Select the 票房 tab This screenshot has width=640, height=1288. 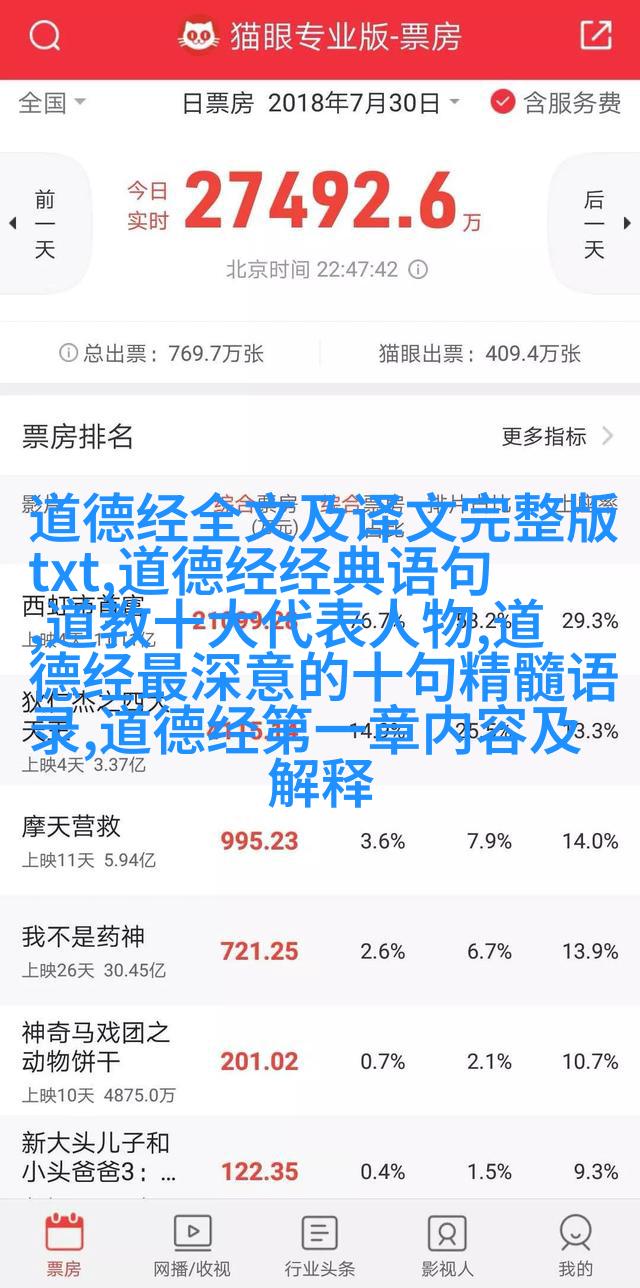click(64, 1245)
